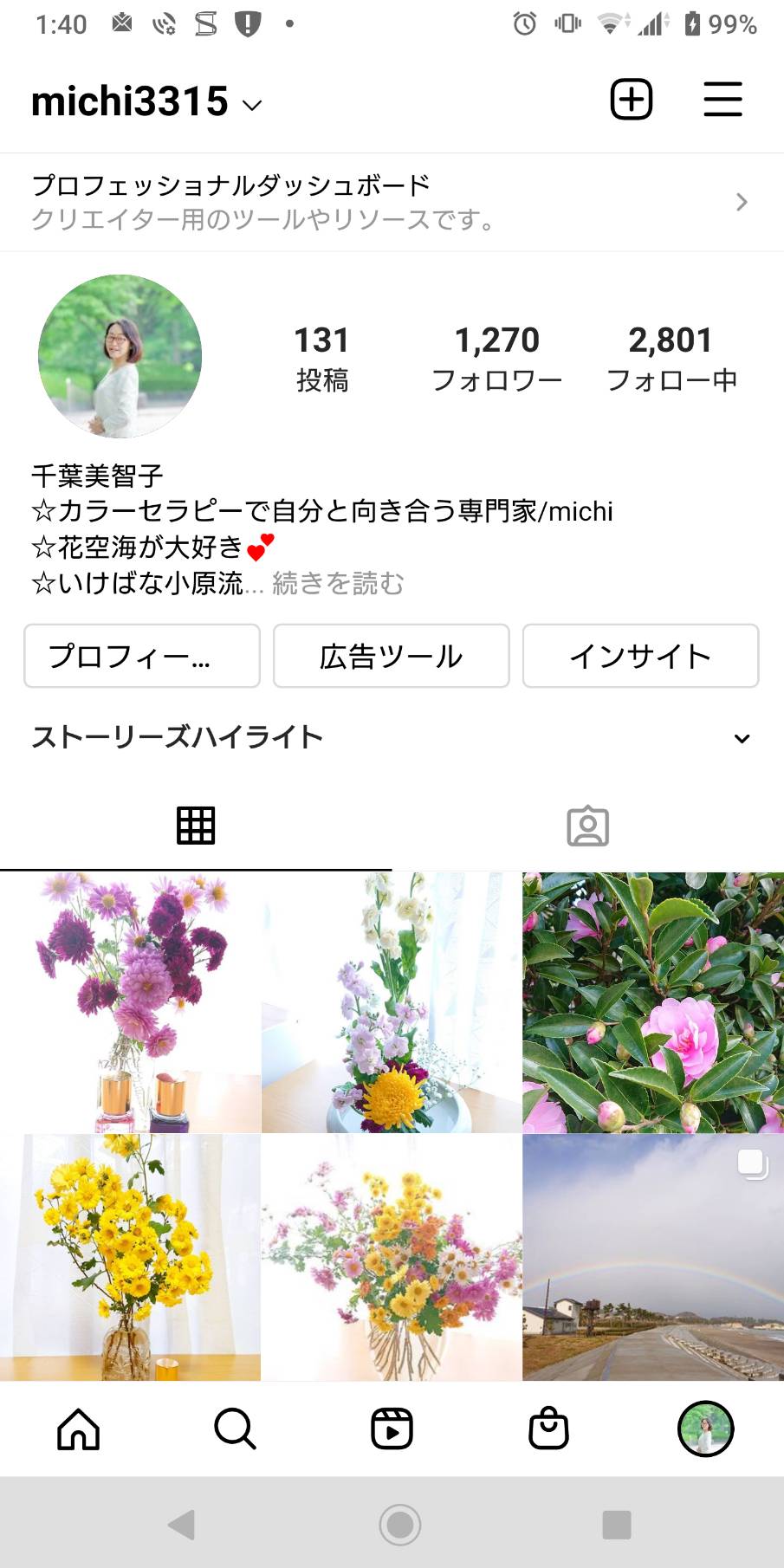Open 広告ツール button
The width and height of the screenshot is (784, 1568).
[392, 656]
